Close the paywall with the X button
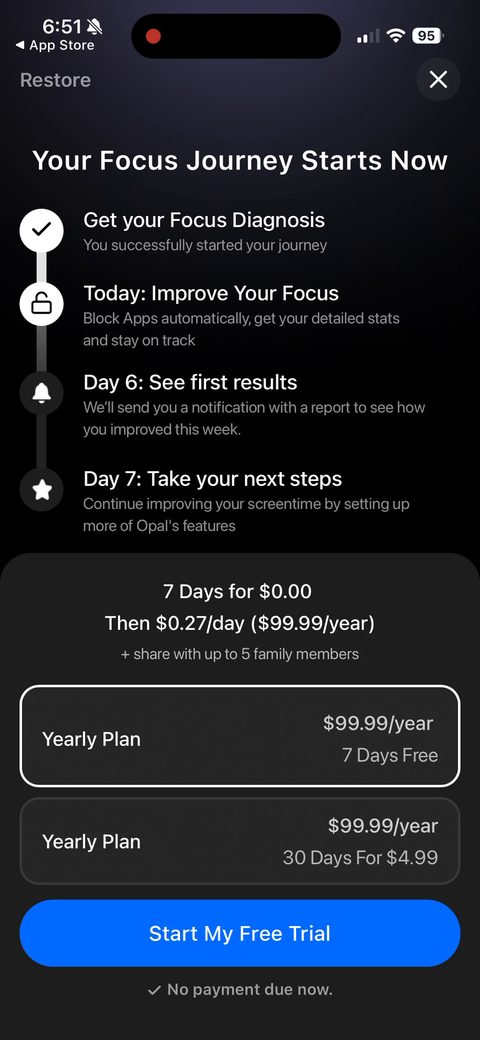Screen dimensions: 480x1040 click(438, 80)
